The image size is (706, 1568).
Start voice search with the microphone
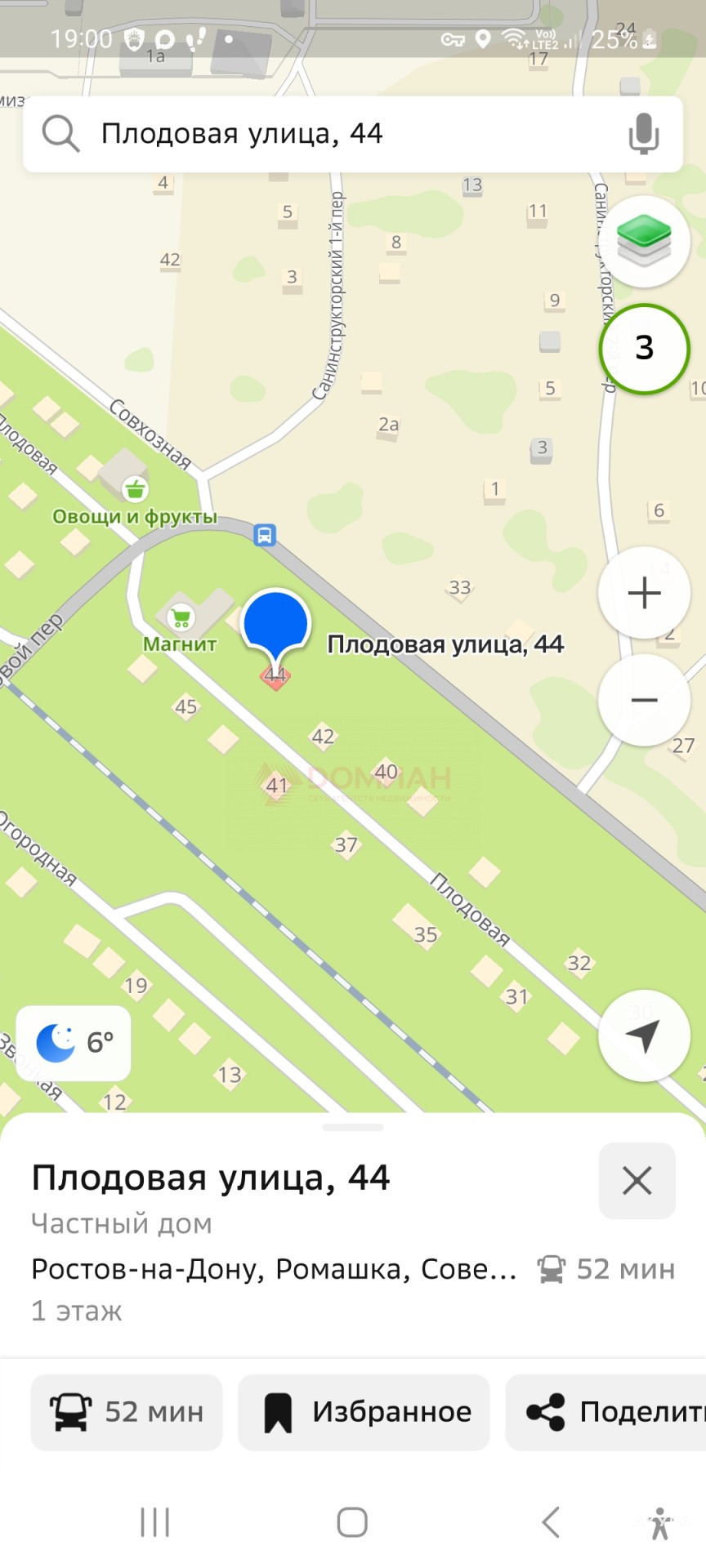tap(644, 134)
